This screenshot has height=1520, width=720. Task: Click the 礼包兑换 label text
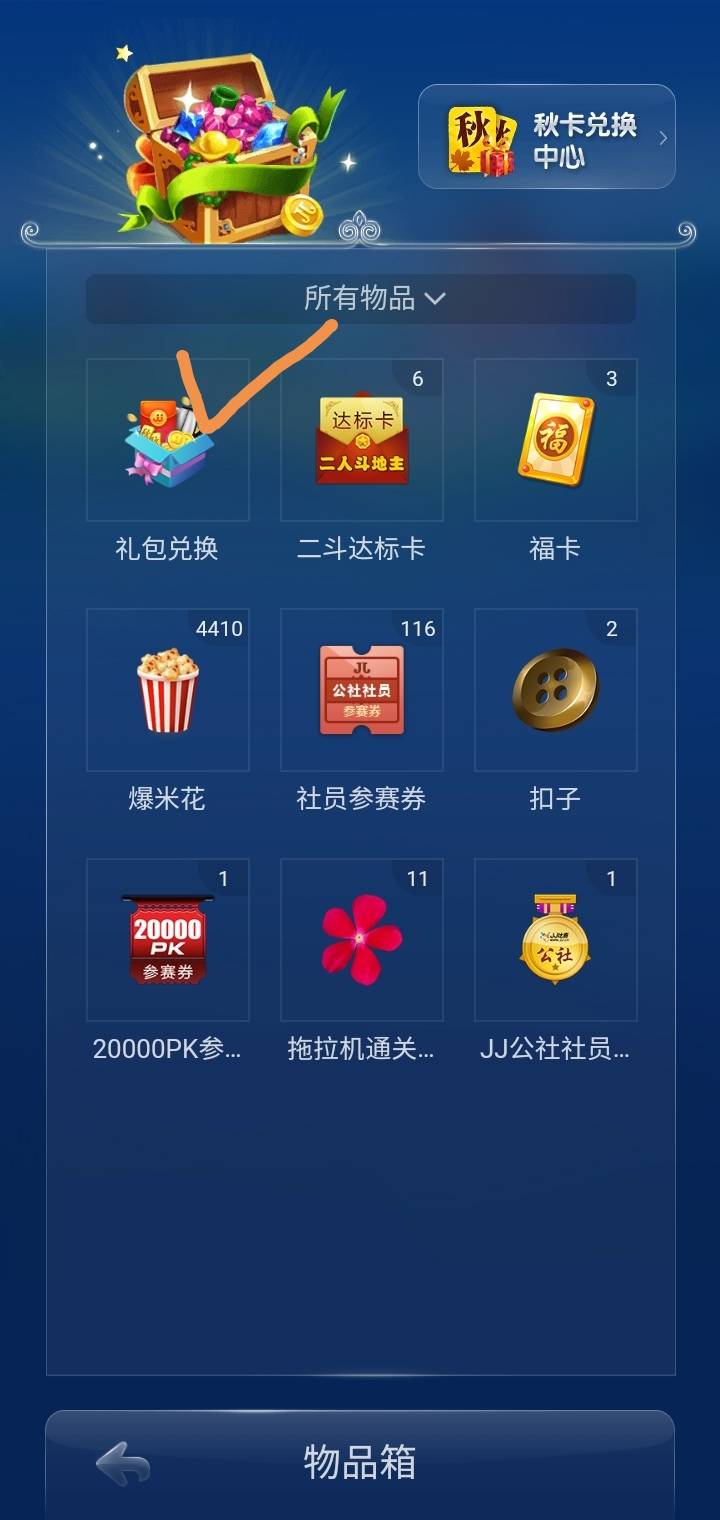167,548
